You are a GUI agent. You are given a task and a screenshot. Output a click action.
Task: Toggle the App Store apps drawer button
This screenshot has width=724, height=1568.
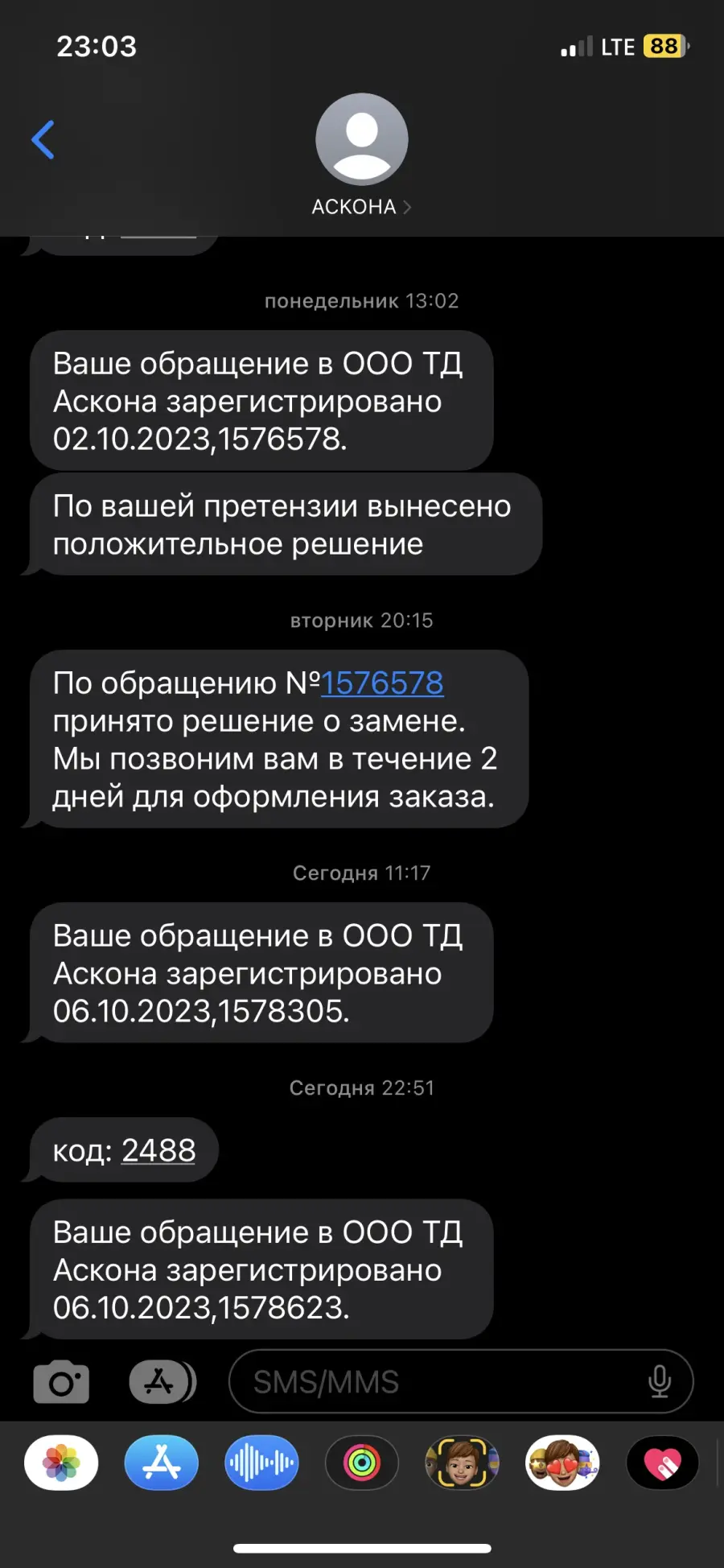click(x=162, y=1381)
